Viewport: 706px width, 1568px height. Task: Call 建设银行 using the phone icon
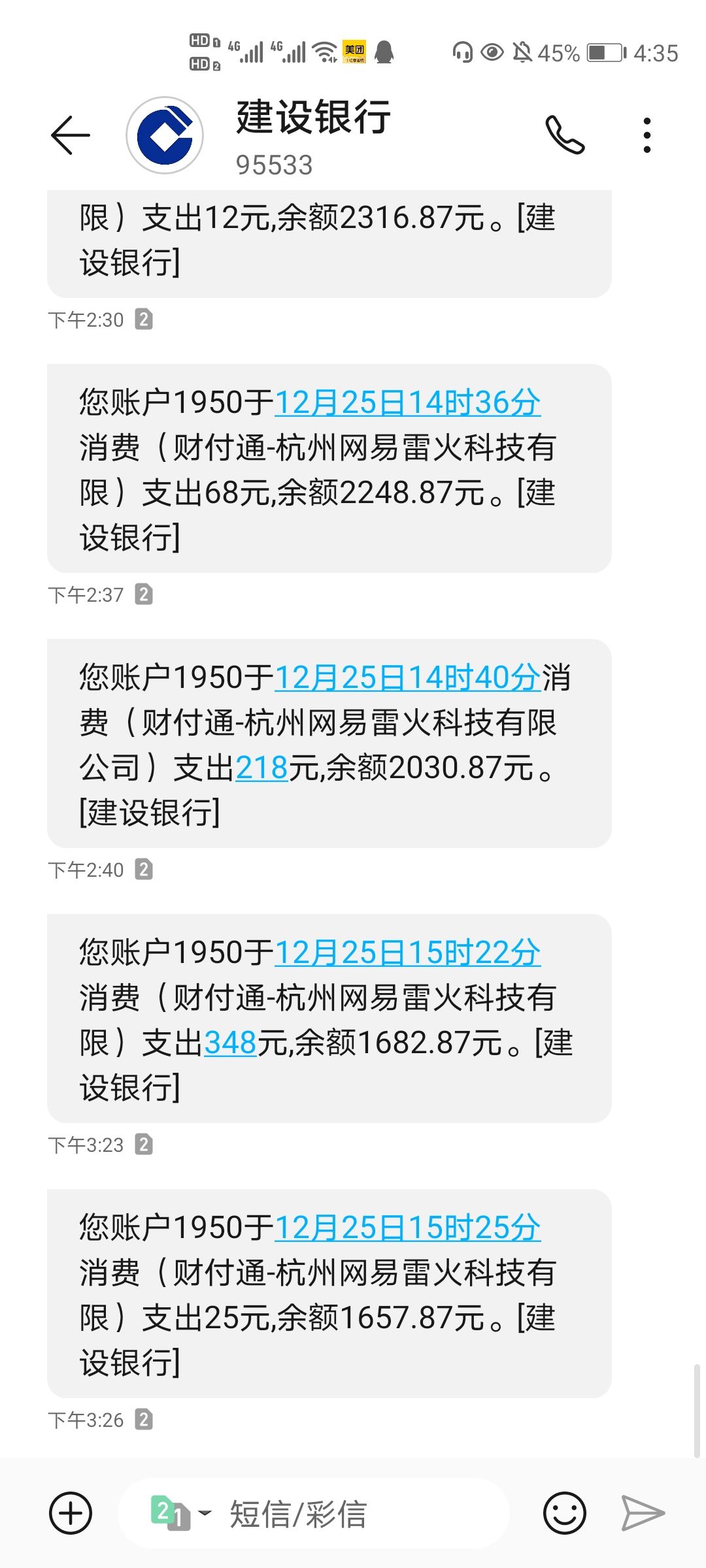tap(565, 135)
